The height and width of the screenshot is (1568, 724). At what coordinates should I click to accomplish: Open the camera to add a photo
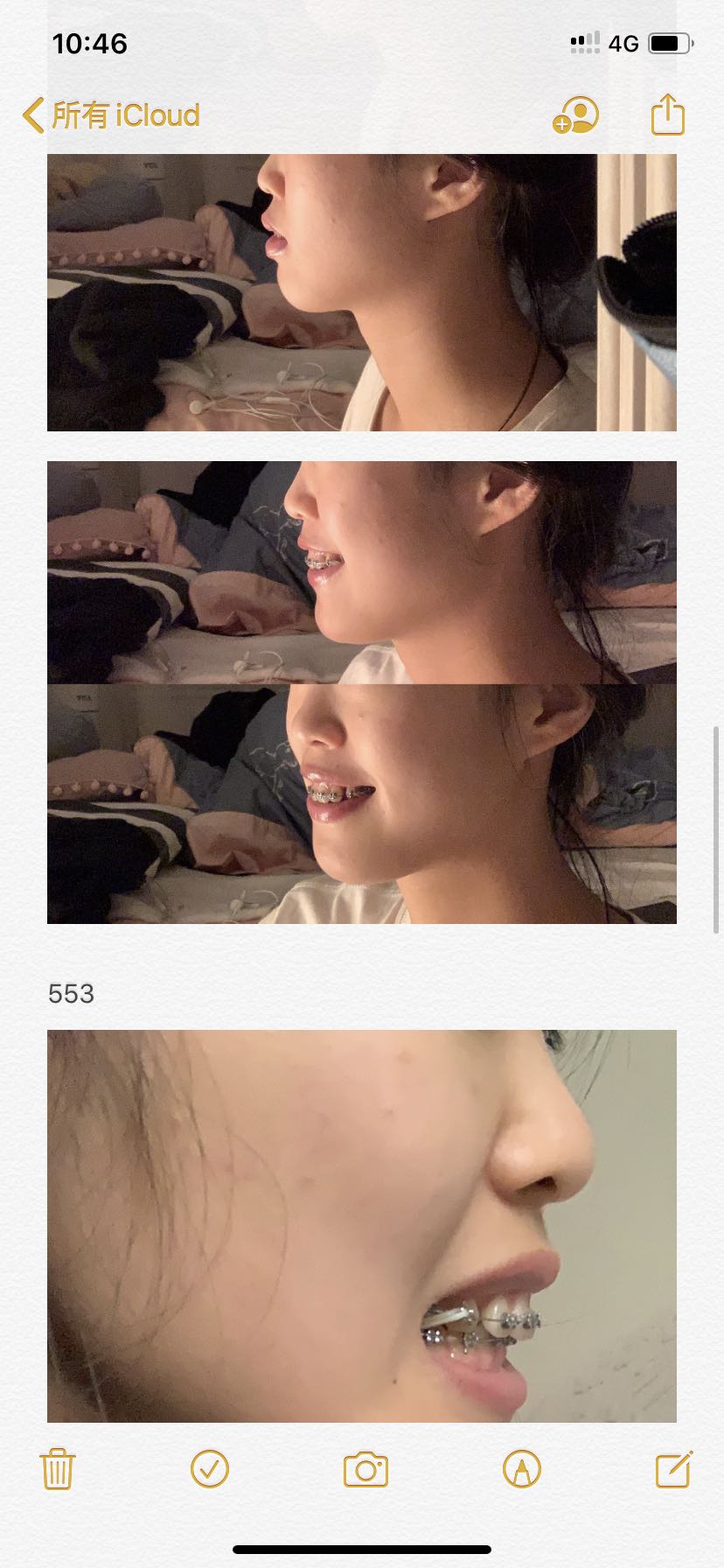tap(365, 1470)
